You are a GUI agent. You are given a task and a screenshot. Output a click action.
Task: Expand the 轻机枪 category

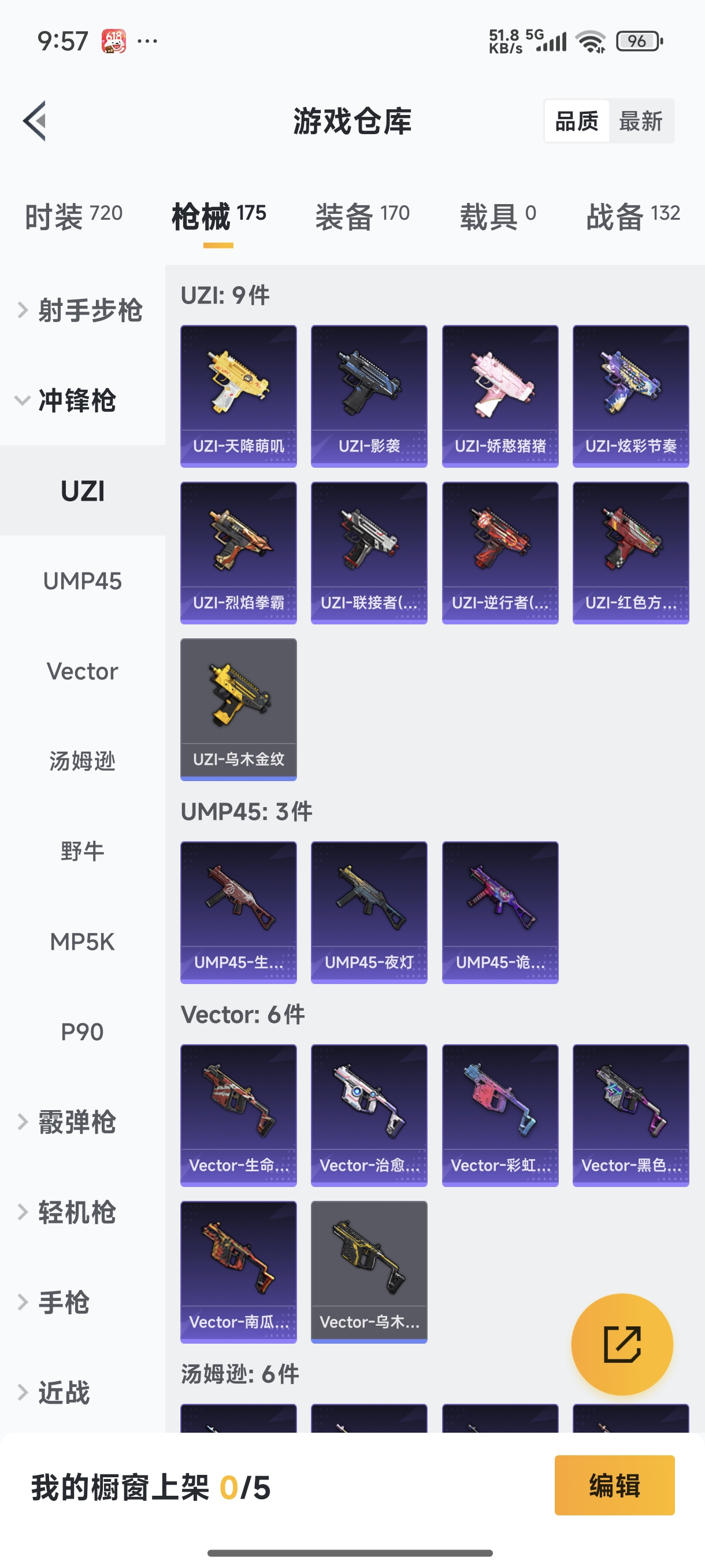76,1212
